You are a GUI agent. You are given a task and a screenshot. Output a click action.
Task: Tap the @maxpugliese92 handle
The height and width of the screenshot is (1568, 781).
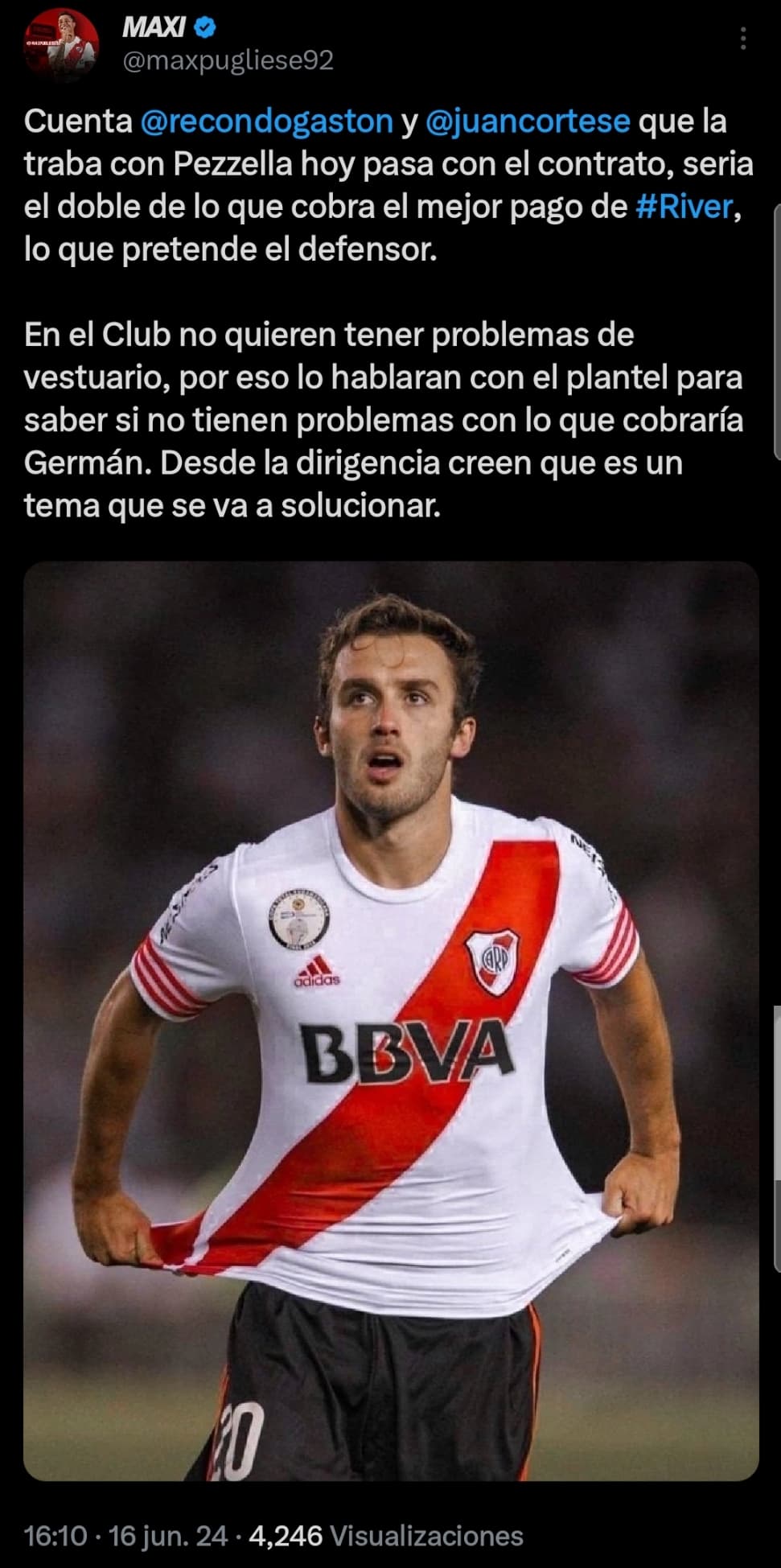click(x=228, y=61)
